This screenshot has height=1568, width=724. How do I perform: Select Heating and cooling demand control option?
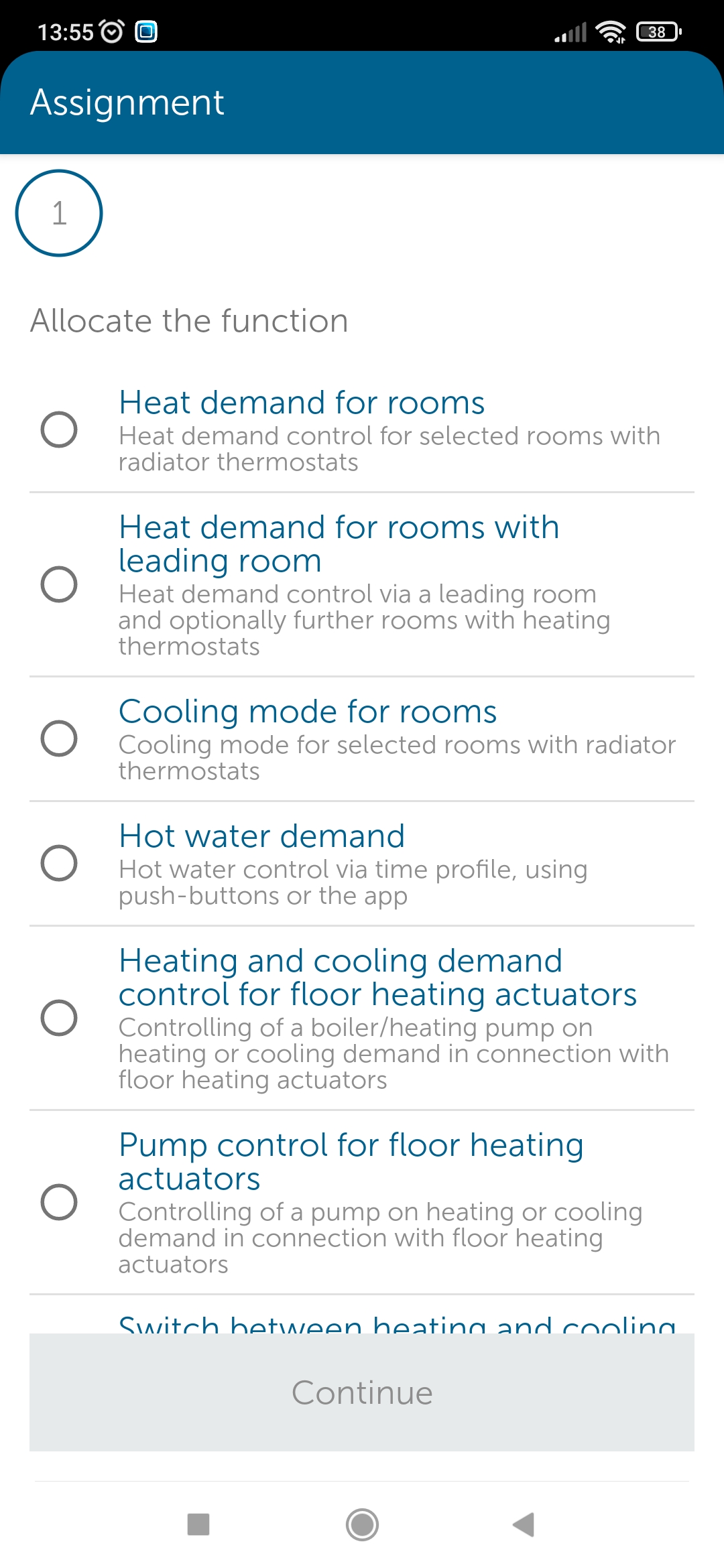click(59, 1018)
